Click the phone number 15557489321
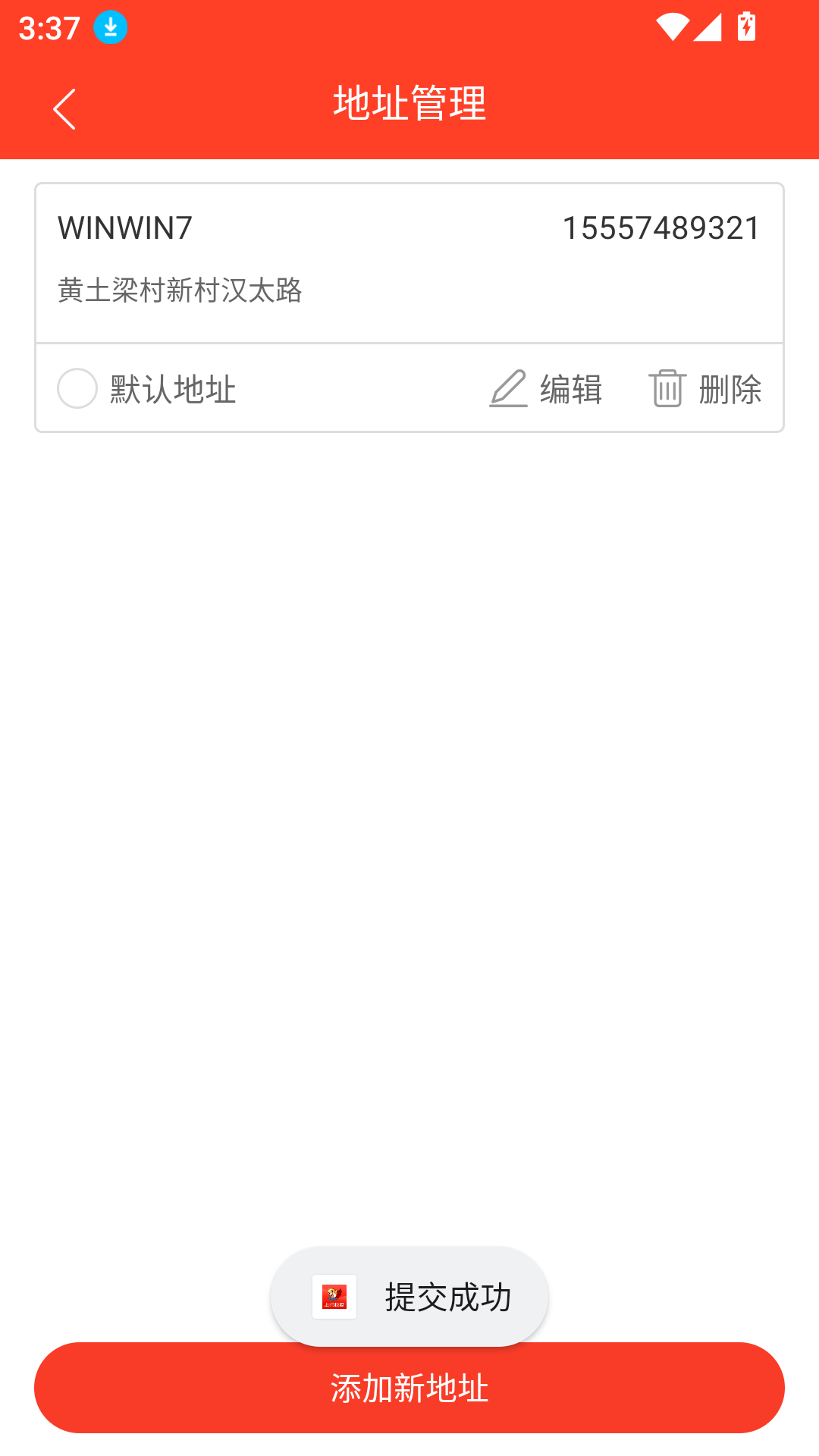819x1456 pixels. coord(661,226)
